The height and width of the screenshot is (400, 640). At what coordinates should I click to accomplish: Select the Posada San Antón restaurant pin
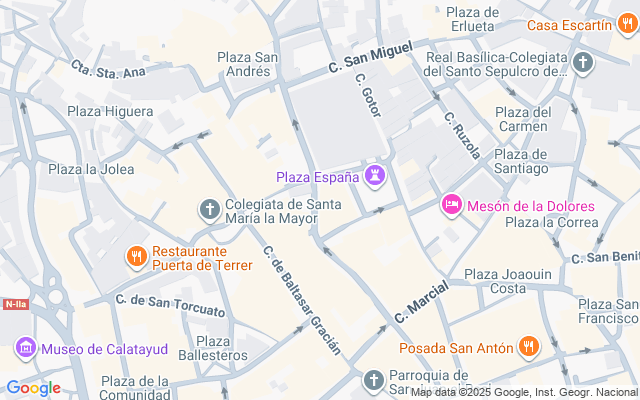529,348
